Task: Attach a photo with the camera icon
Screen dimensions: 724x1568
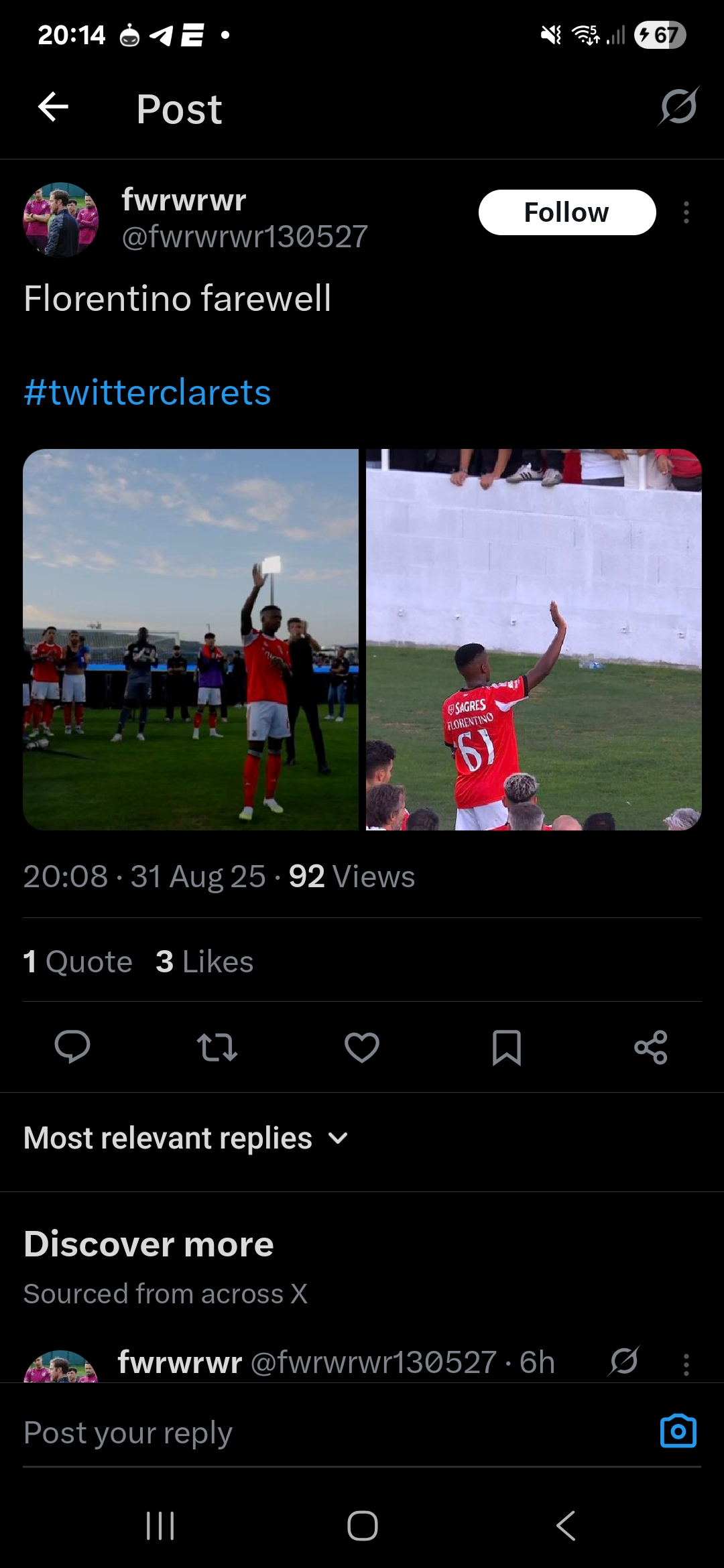Action: [x=678, y=1431]
